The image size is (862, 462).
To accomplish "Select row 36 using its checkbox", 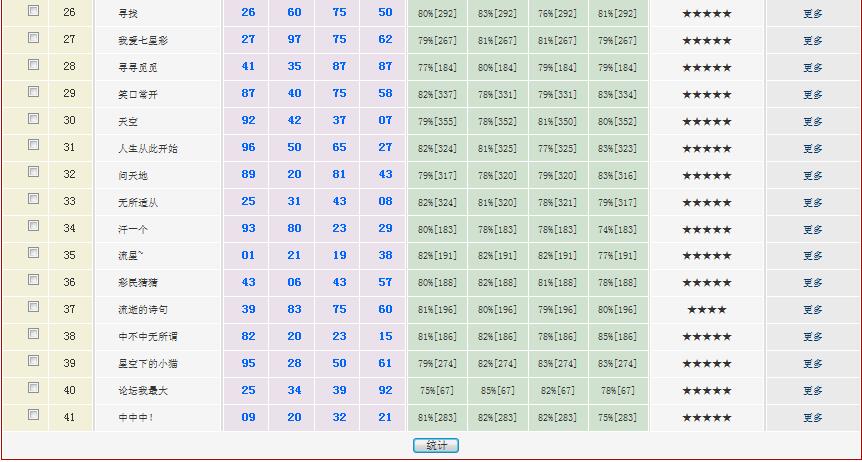I will click(x=33, y=280).
